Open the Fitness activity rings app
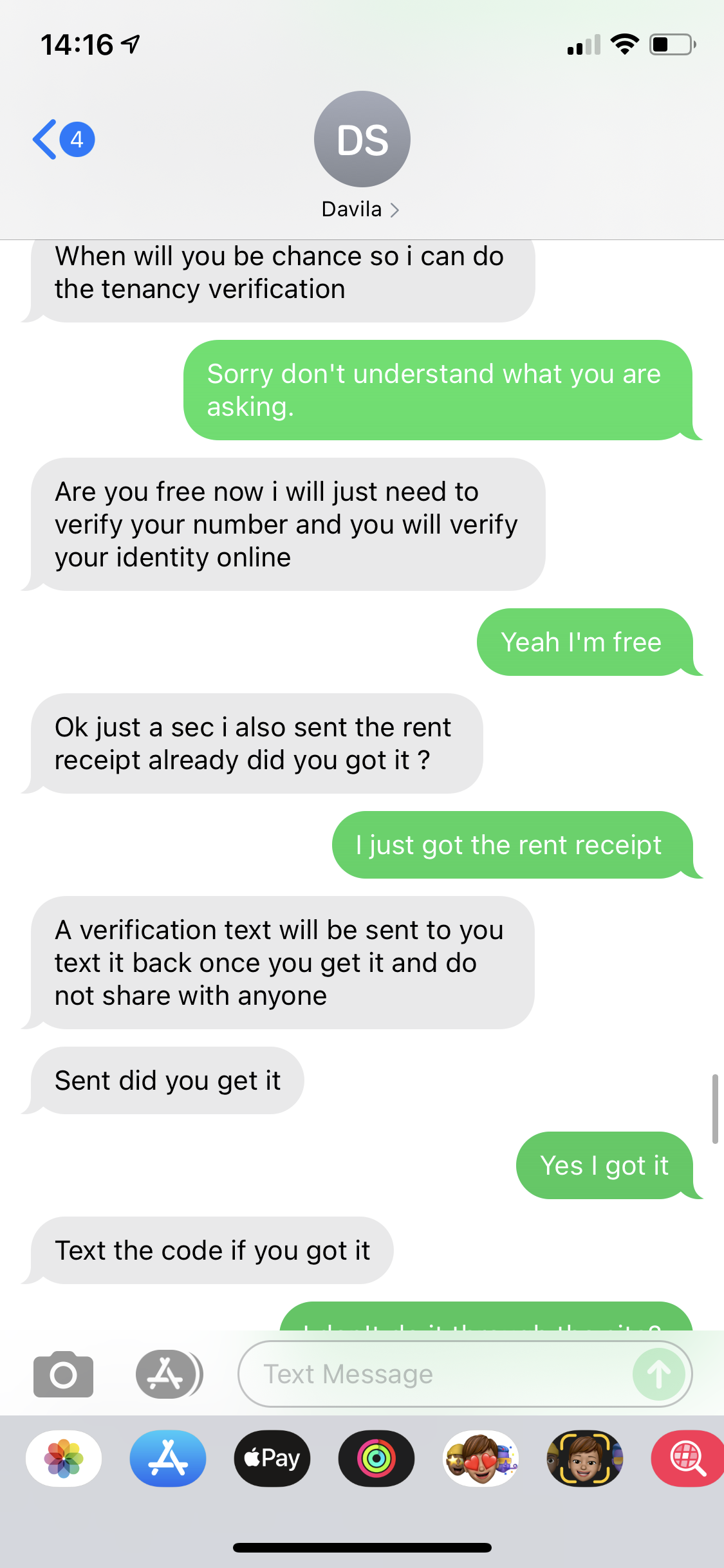The height and width of the screenshot is (1568, 724). coord(376,1459)
